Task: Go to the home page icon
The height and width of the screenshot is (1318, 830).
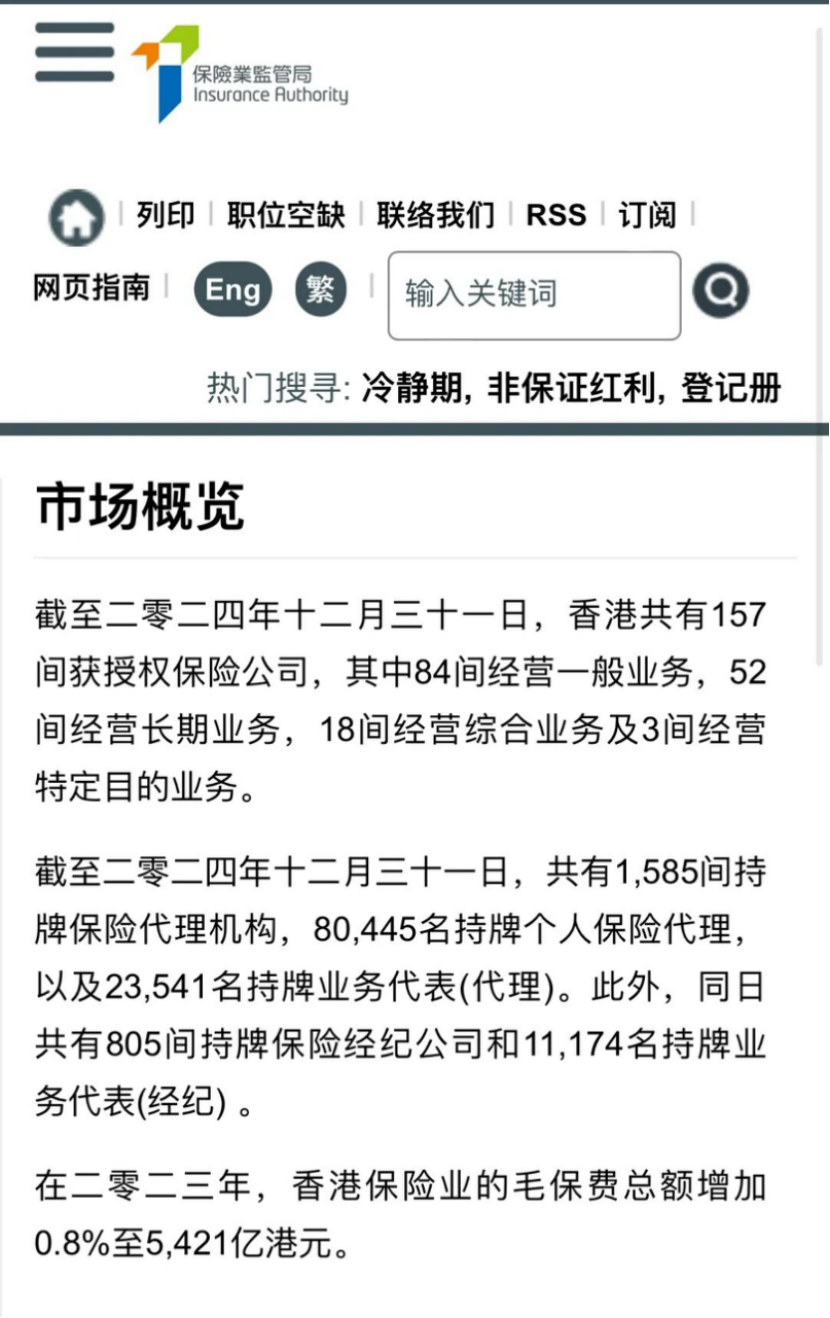Action: coord(76,217)
